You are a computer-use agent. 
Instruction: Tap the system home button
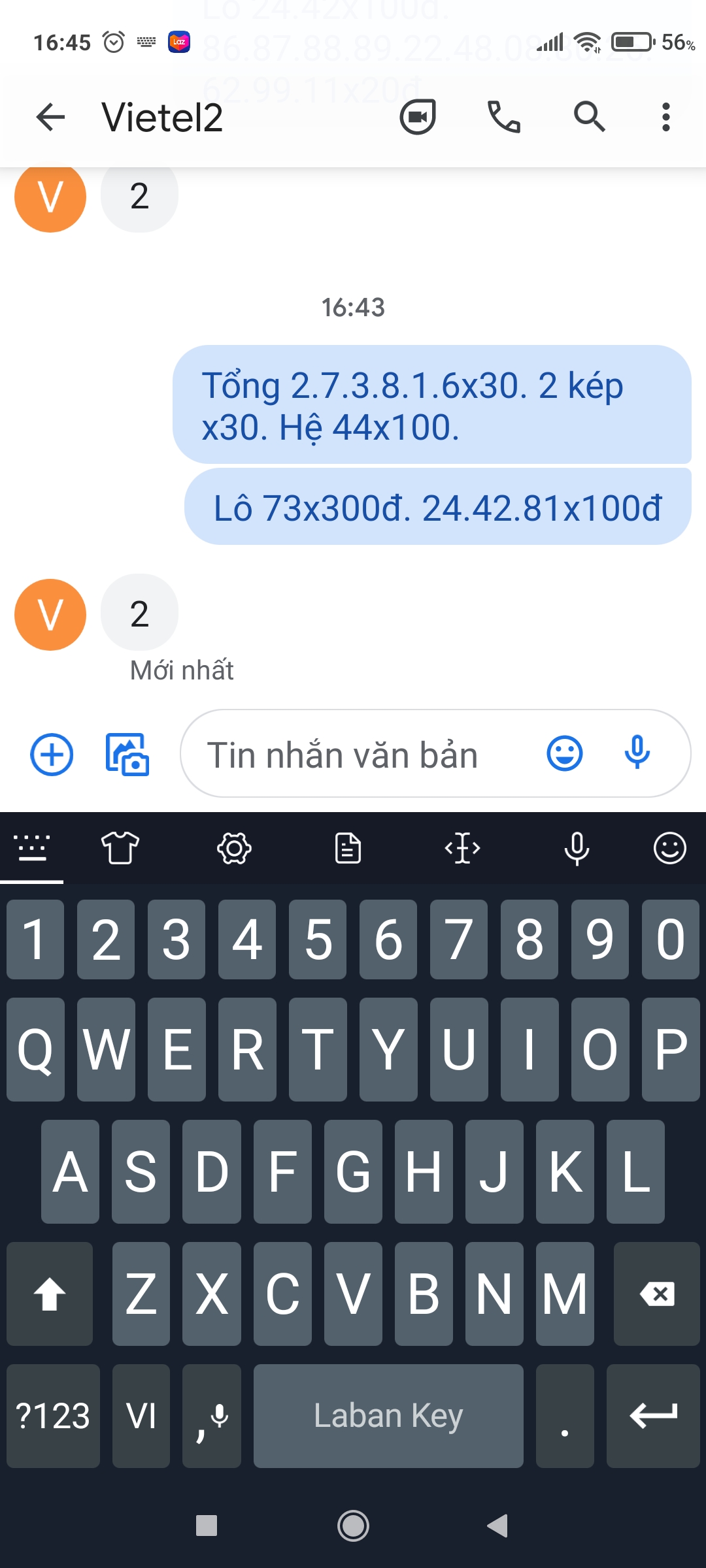point(353,1526)
